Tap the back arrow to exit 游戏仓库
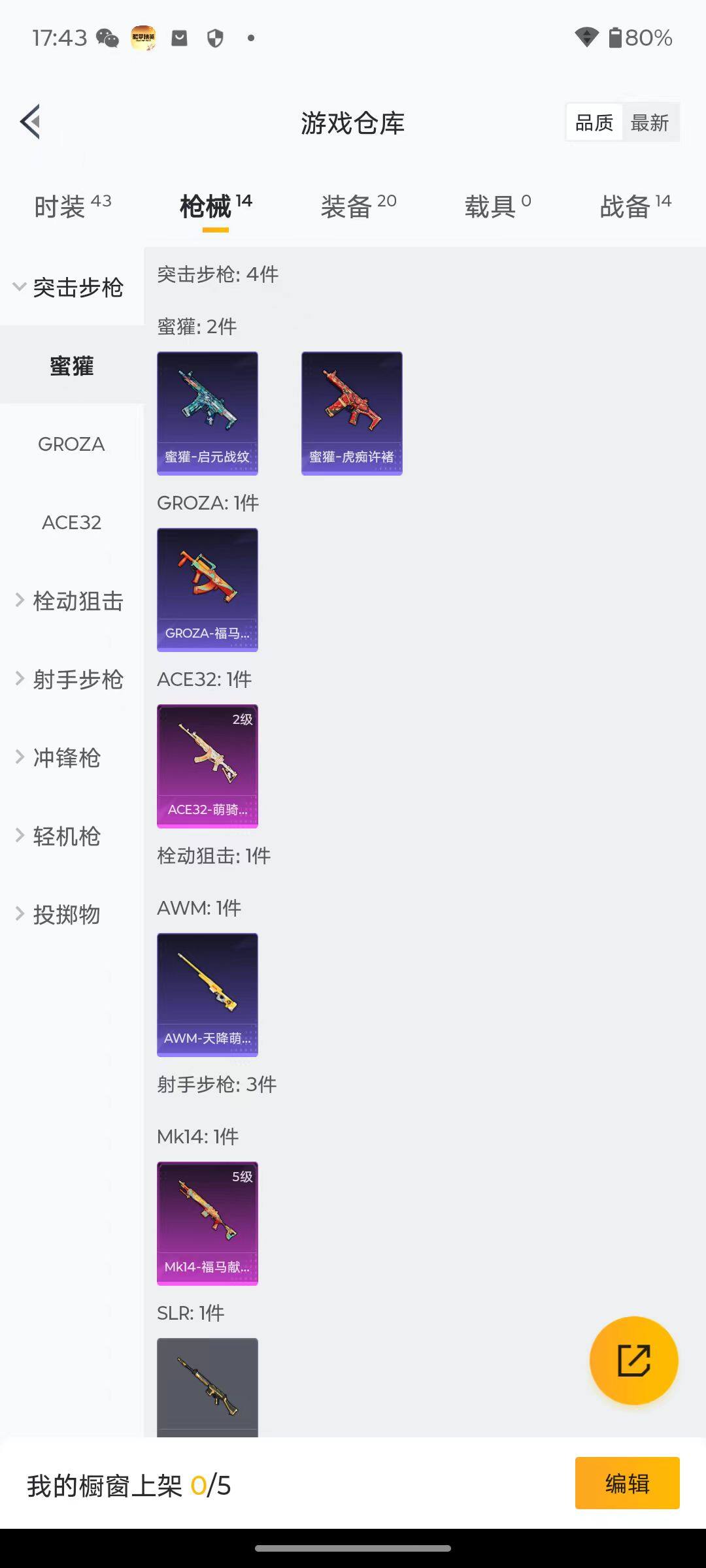706x1568 pixels. pyautogui.click(x=29, y=122)
